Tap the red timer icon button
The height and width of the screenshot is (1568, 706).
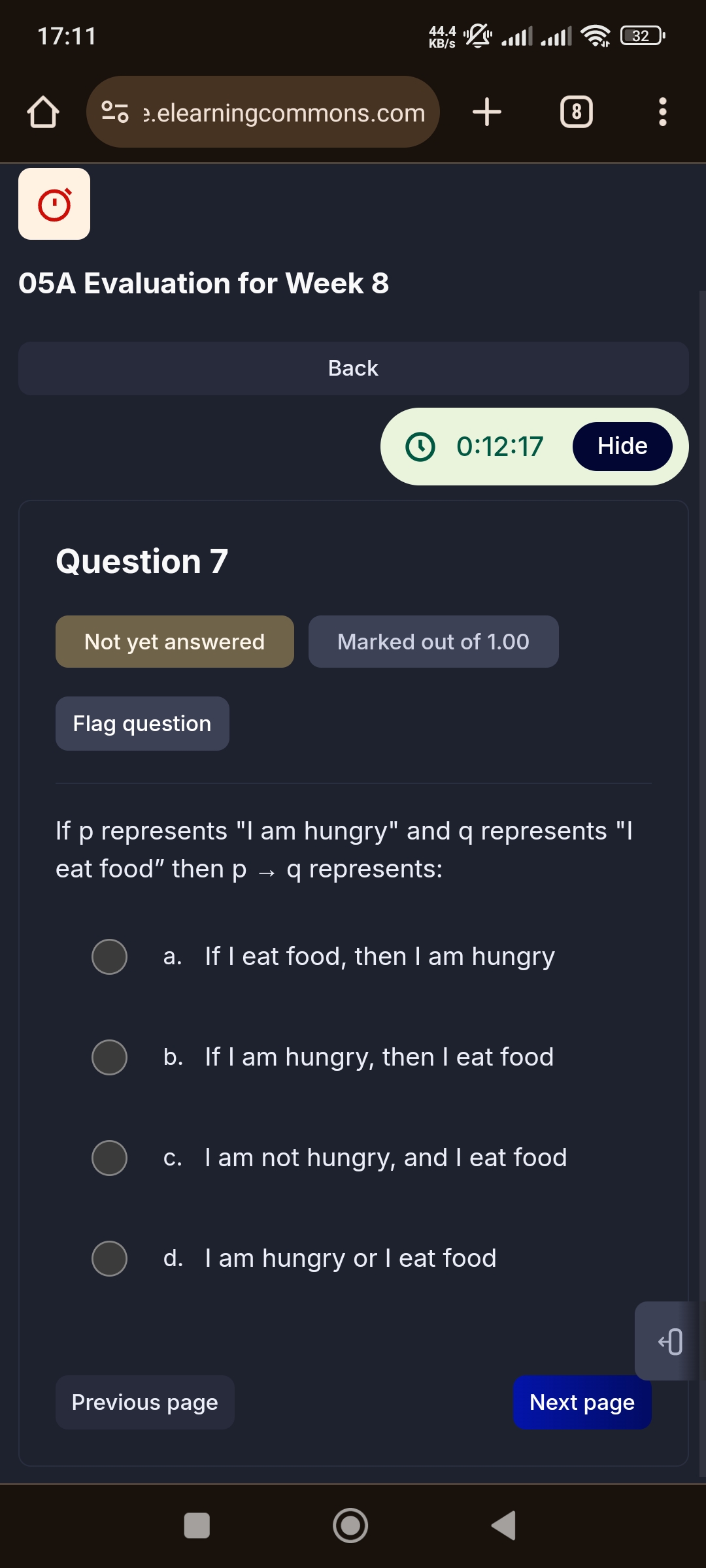pyautogui.click(x=54, y=204)
